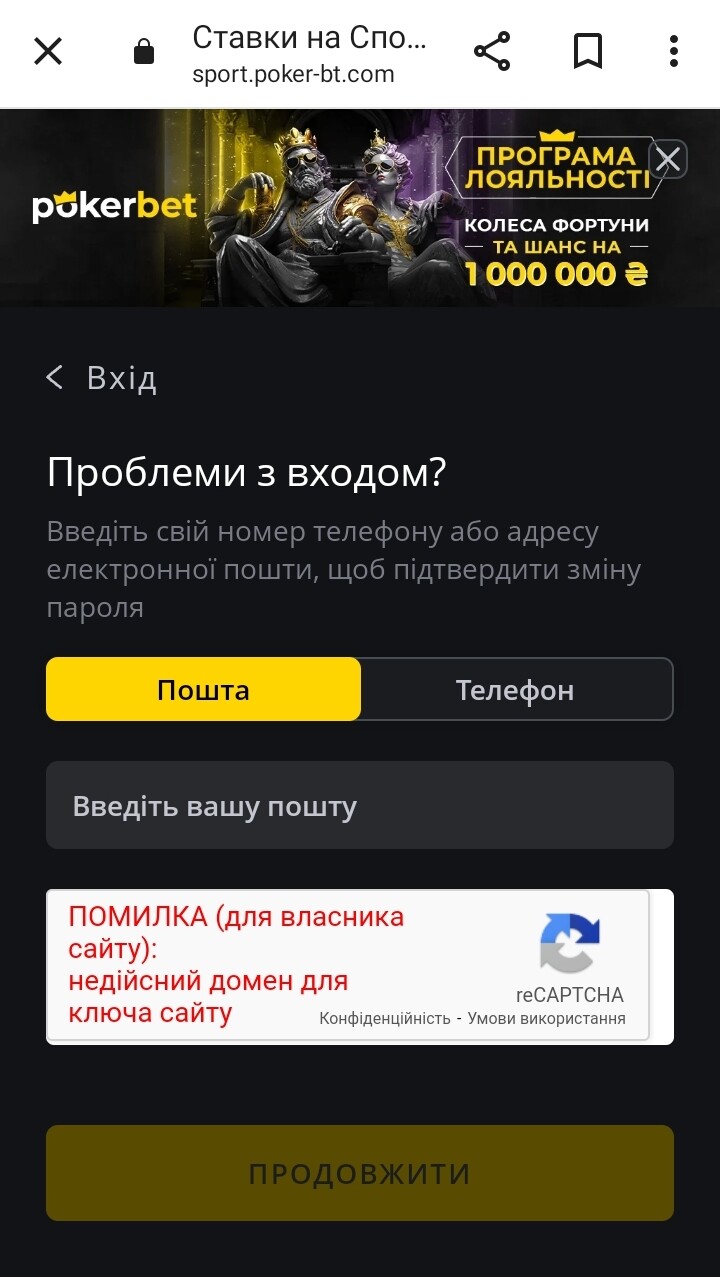
Task: Share this page
Action: click(491, 51)
